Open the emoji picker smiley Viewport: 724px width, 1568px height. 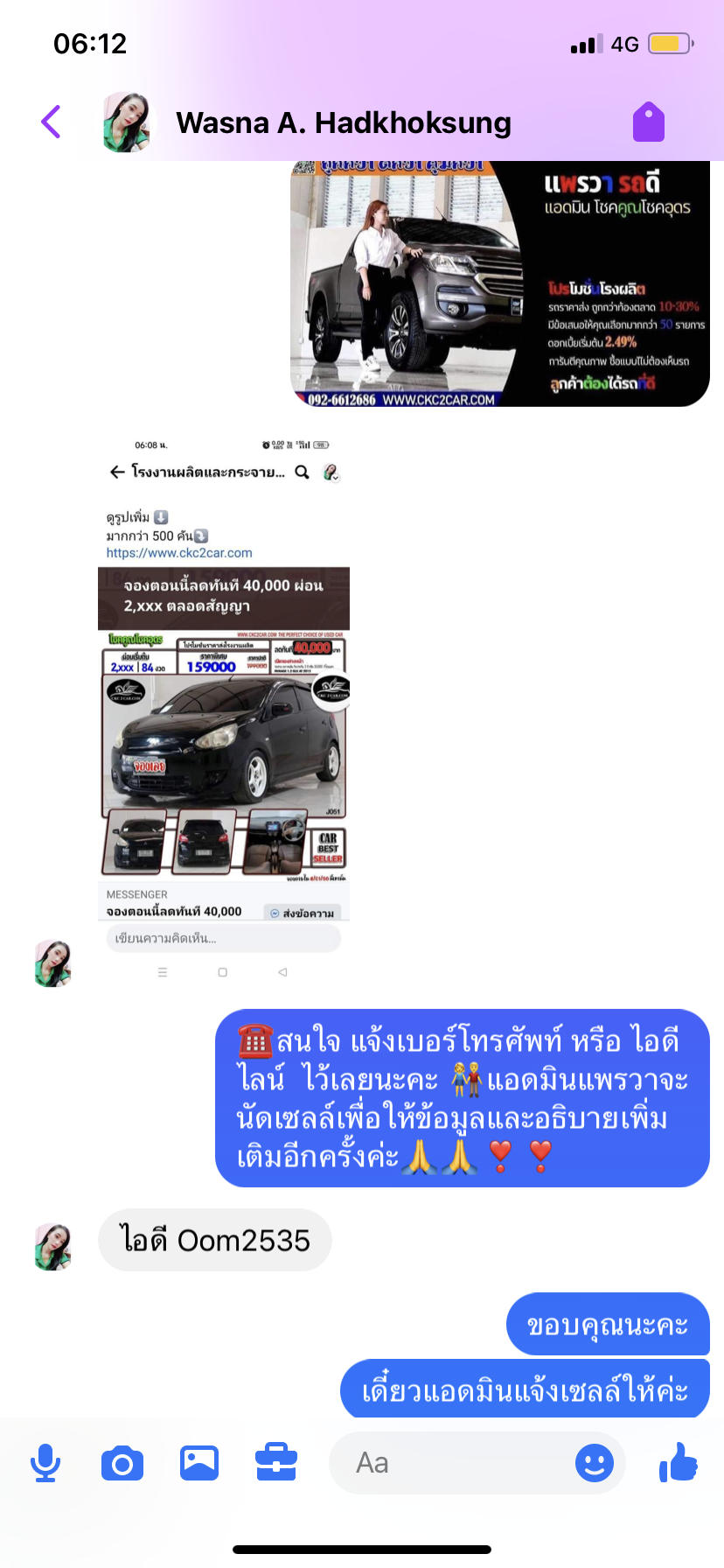(x=595, y=1463)
